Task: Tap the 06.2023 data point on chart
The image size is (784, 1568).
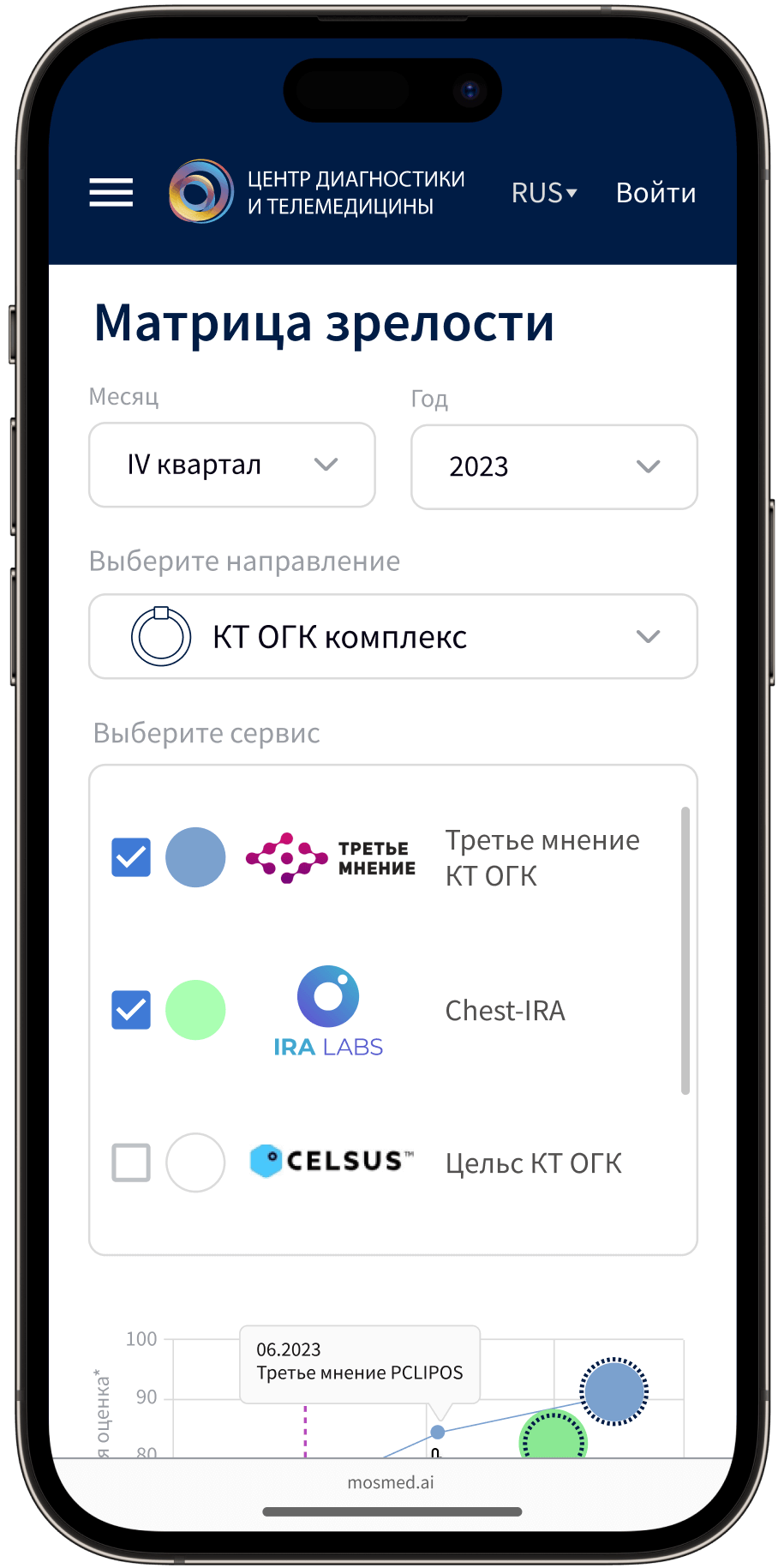Action: click(438, 1433)
